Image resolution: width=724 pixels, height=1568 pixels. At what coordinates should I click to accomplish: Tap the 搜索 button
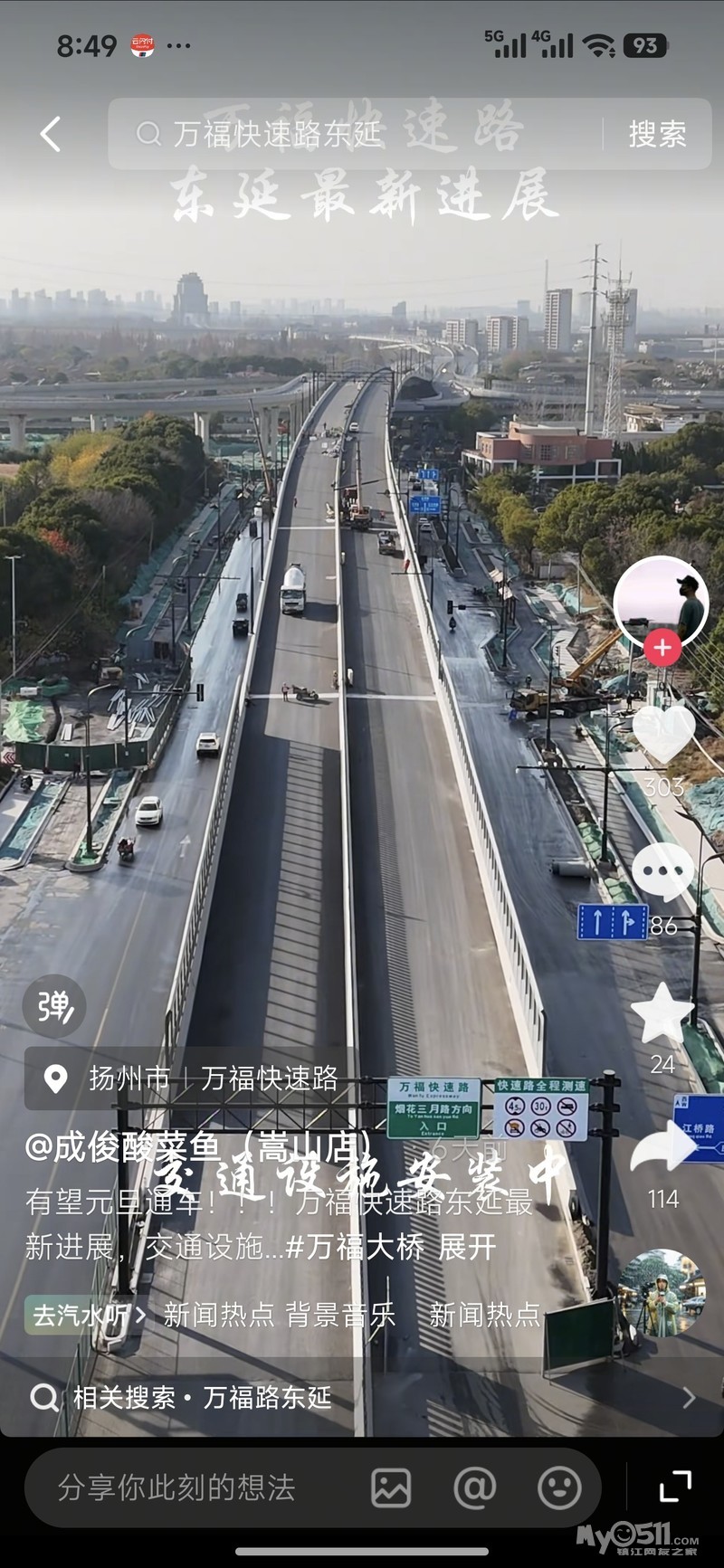[x=658, y=134]
